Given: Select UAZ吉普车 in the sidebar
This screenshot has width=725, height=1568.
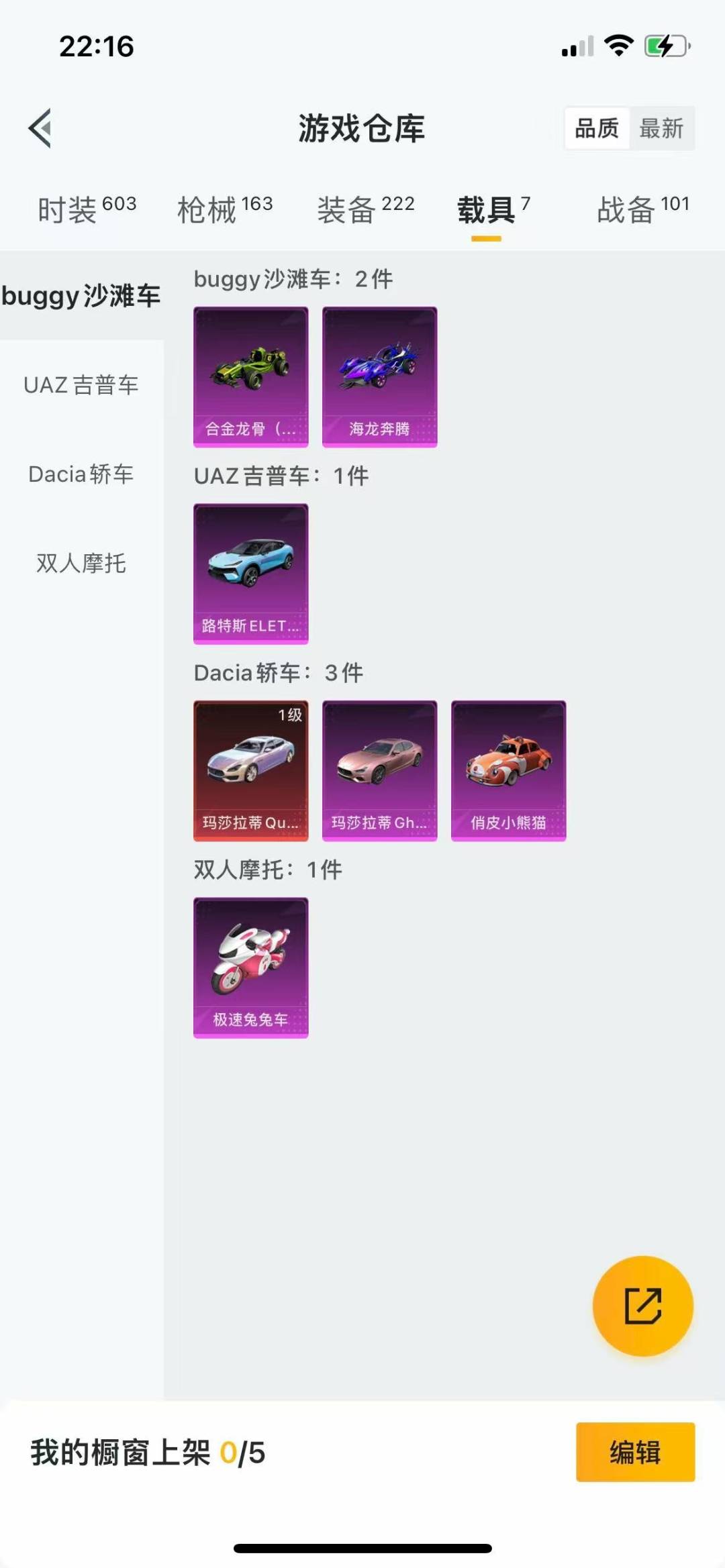Looking at the screenshot, I should 81,384.
